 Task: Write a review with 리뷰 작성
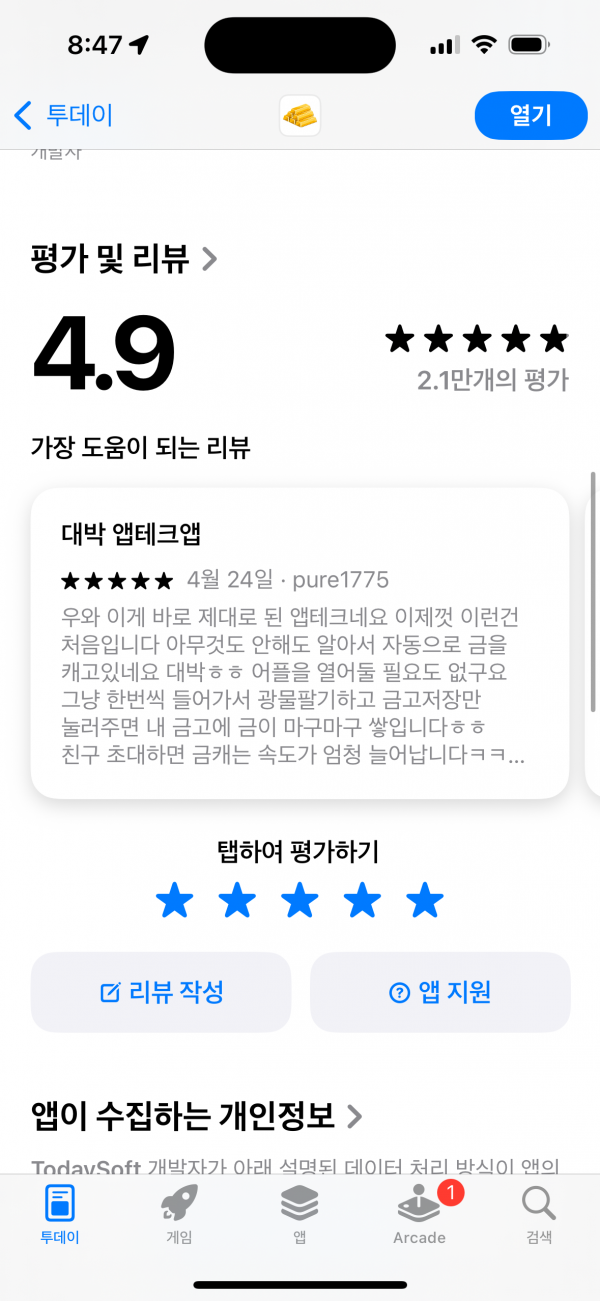161,992
